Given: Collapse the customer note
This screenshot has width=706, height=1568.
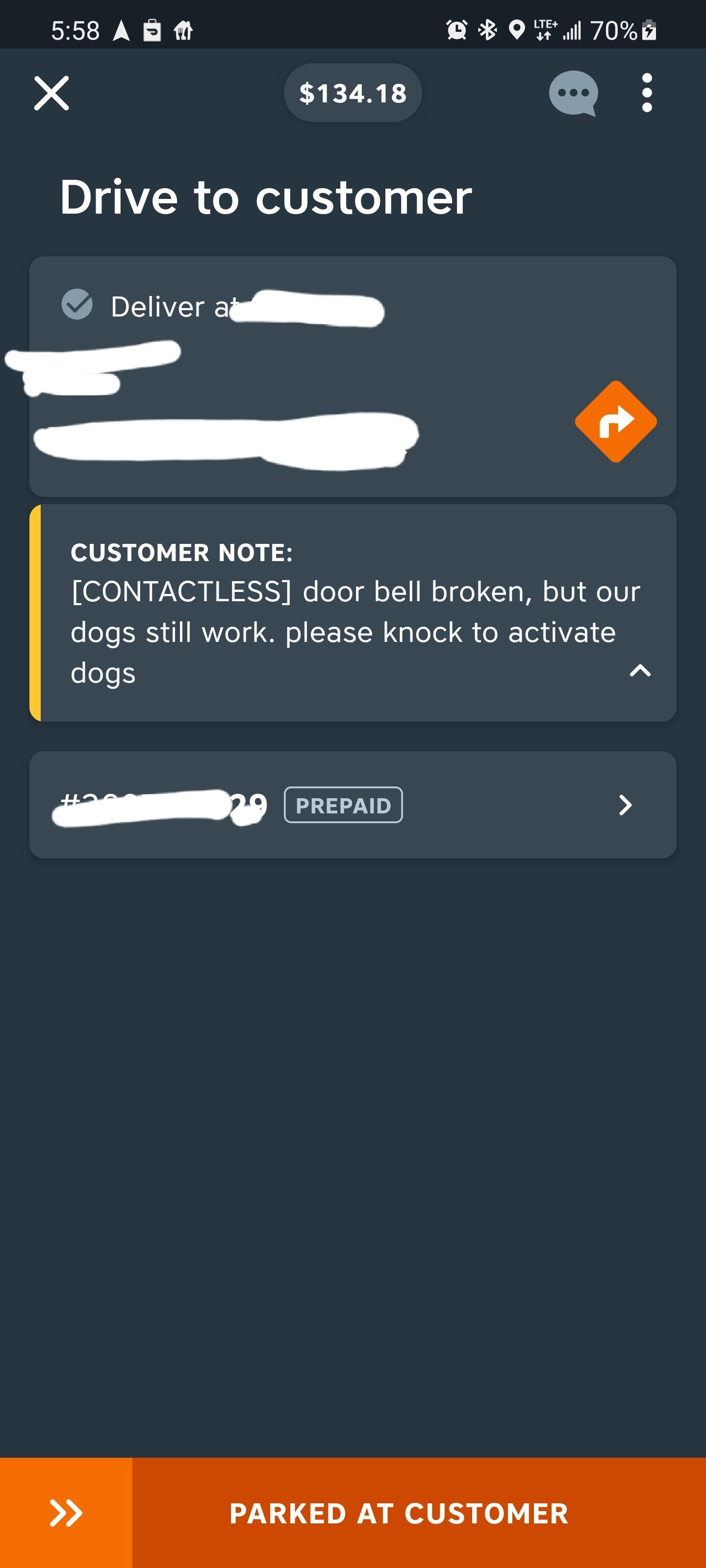Looking at the screenshot, I should pyautogui.click(x=640, y=671).
